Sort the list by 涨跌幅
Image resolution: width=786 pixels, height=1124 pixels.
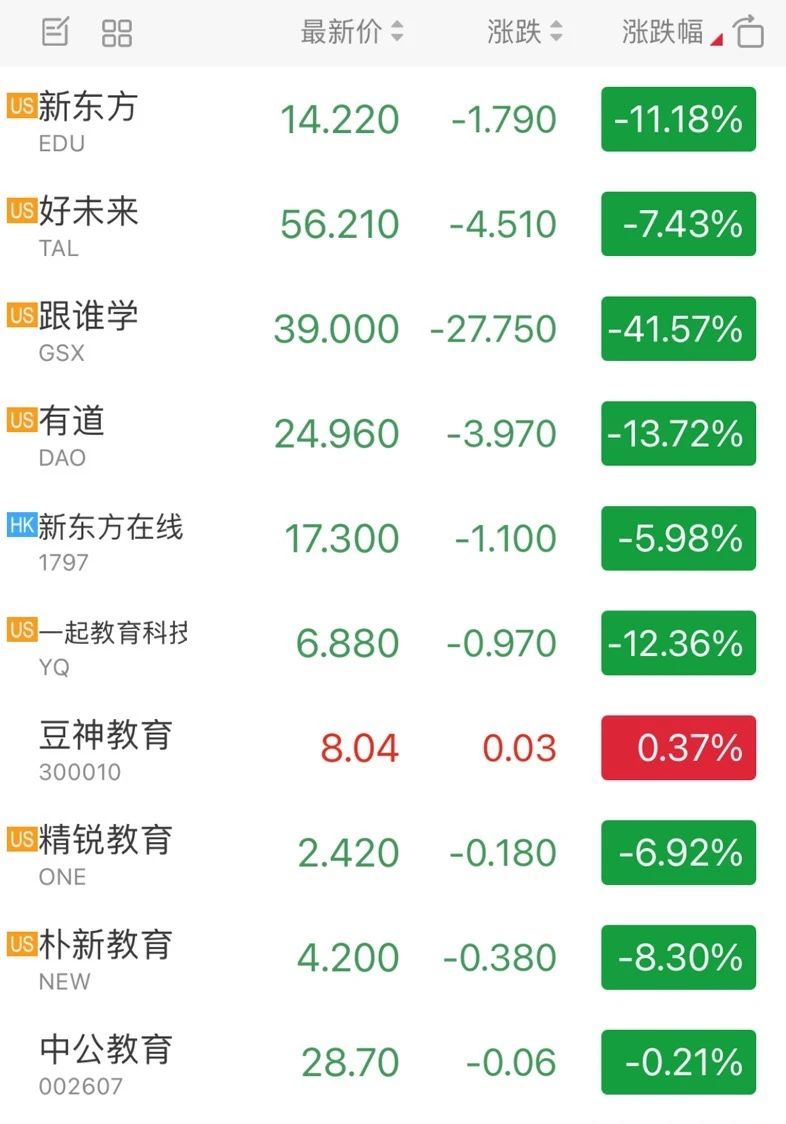pos(670,32)
